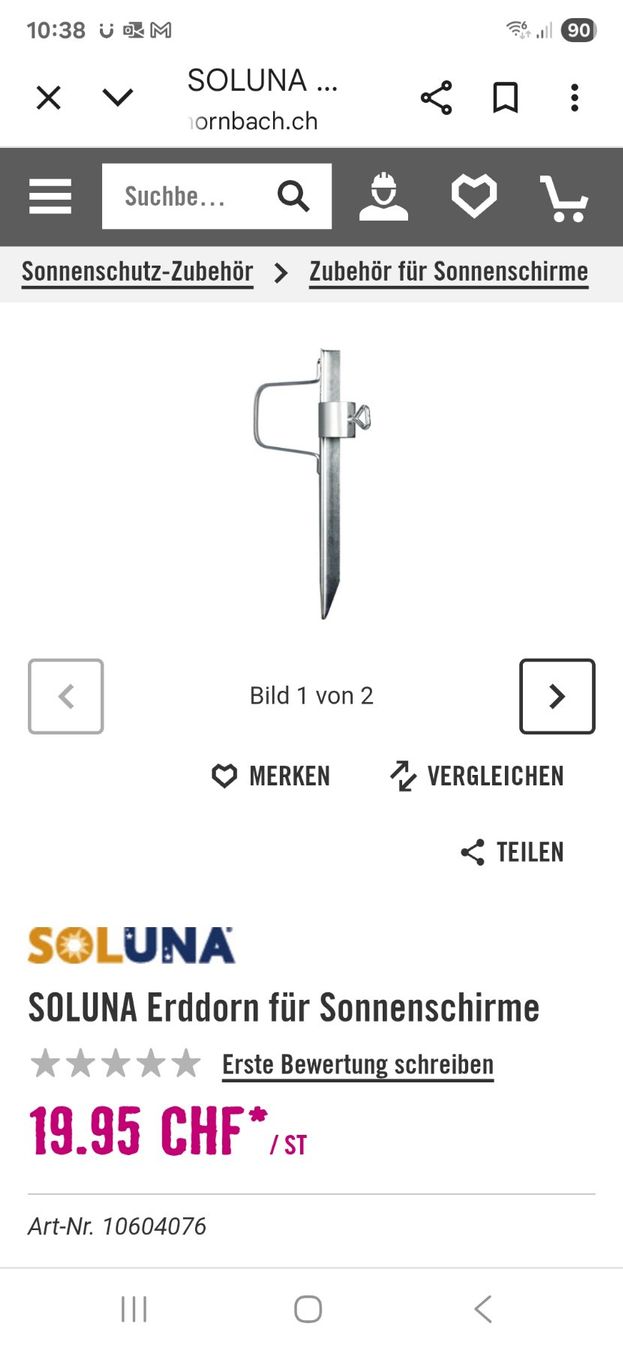The height and width of the screenshot is (1350, 623).
Task: Open the shopping cart
Action: point(564,196)
